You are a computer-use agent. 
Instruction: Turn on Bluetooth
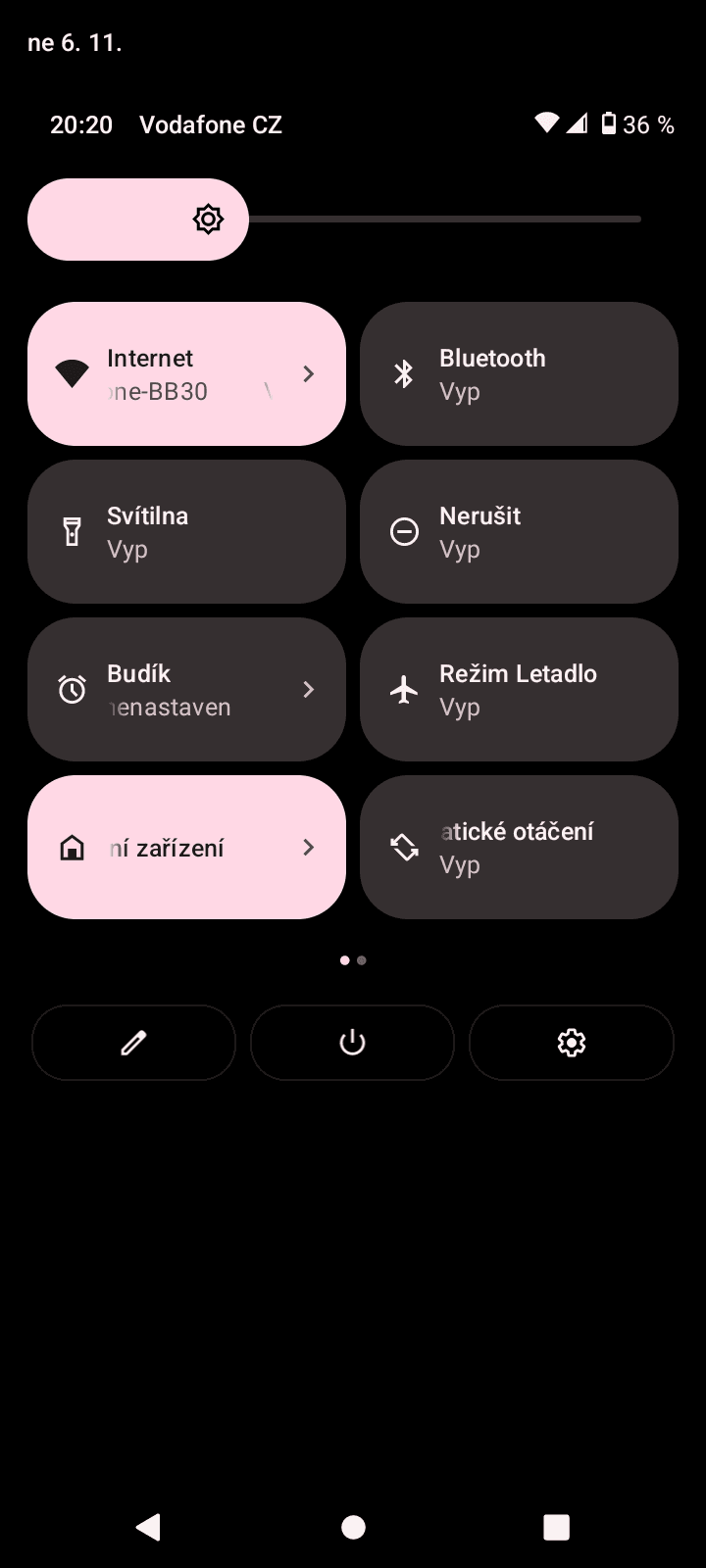pos(519,373)
